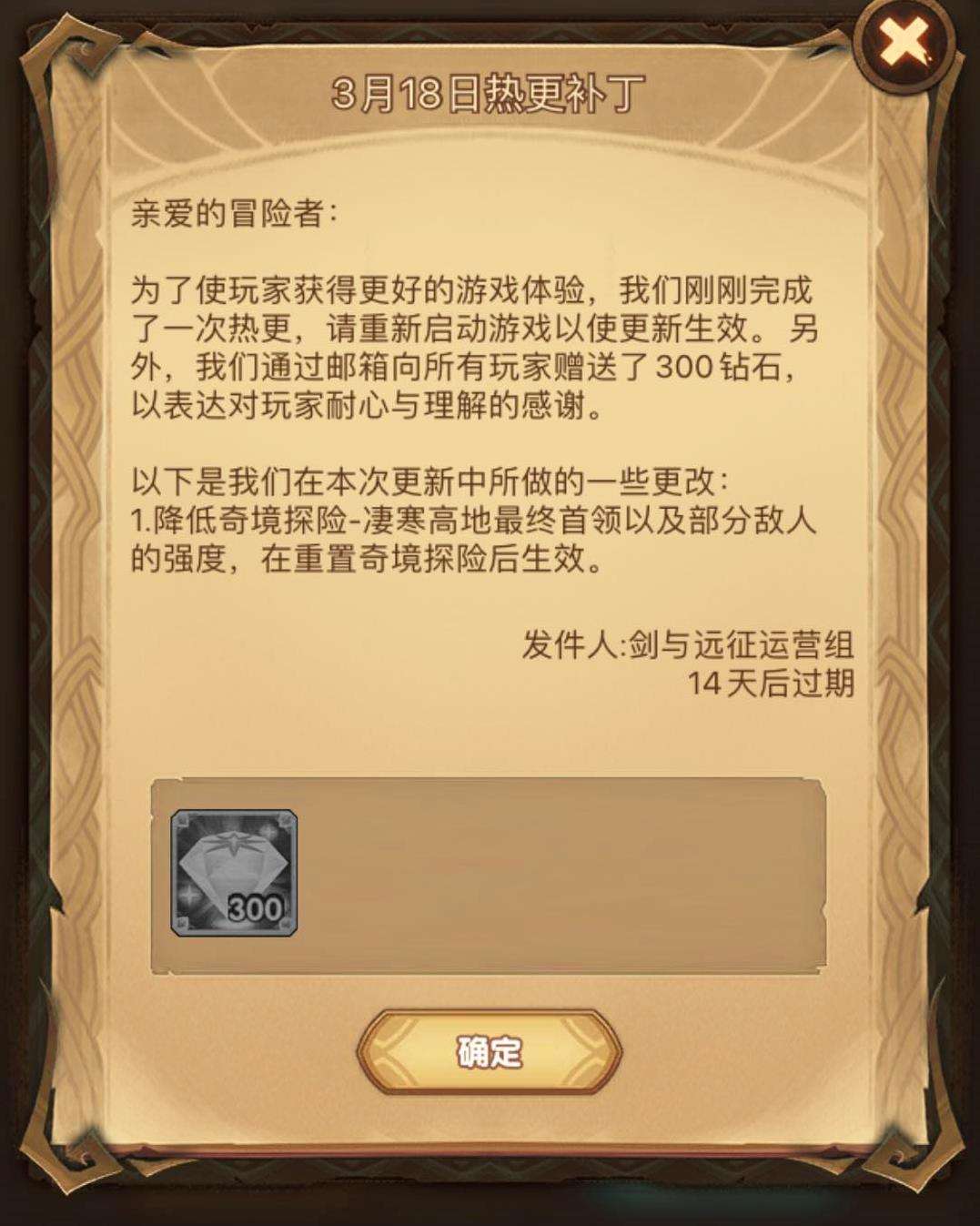Close the hotfix patch mail dialog
980x1226 pixels.
[x=904, y=41]
